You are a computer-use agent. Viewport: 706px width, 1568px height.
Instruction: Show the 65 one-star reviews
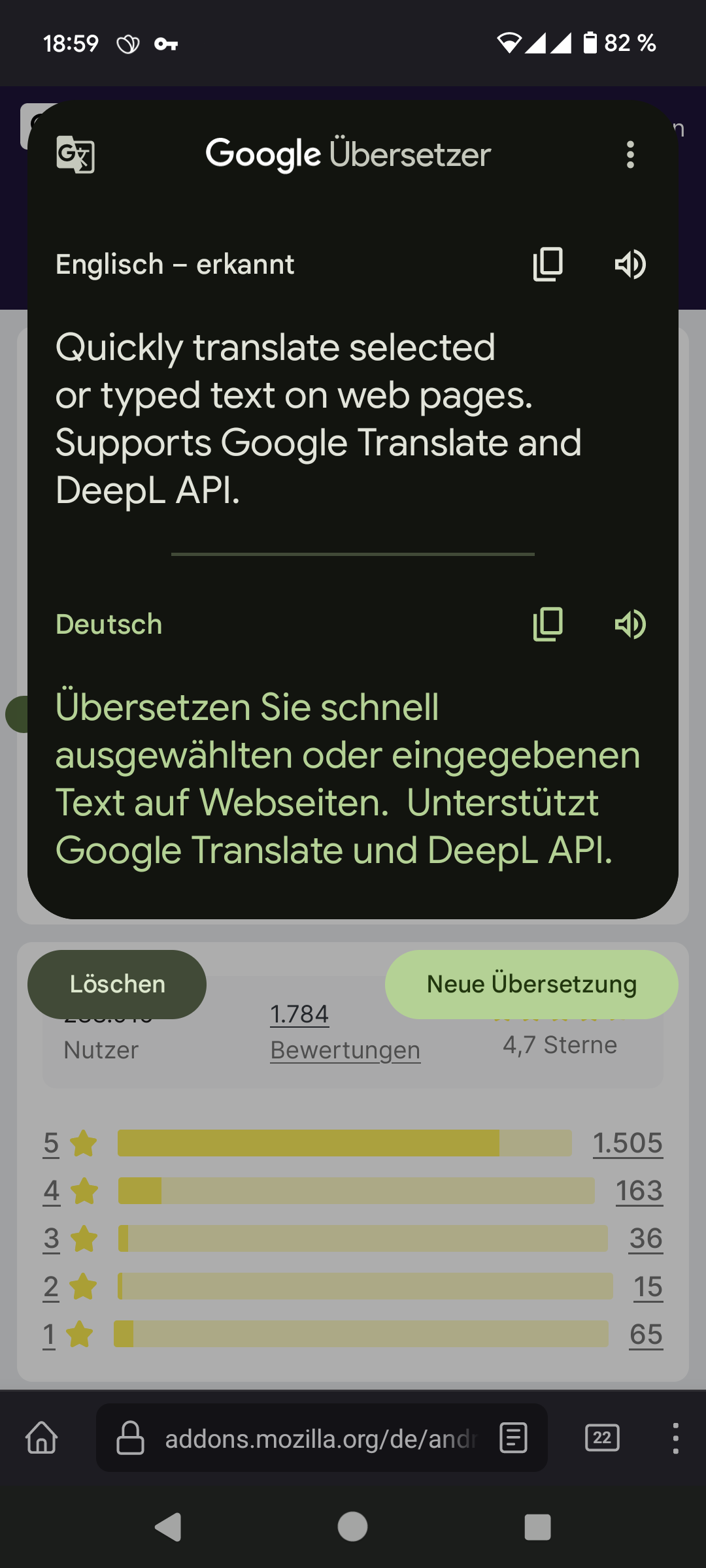[x=646, y=1335]
